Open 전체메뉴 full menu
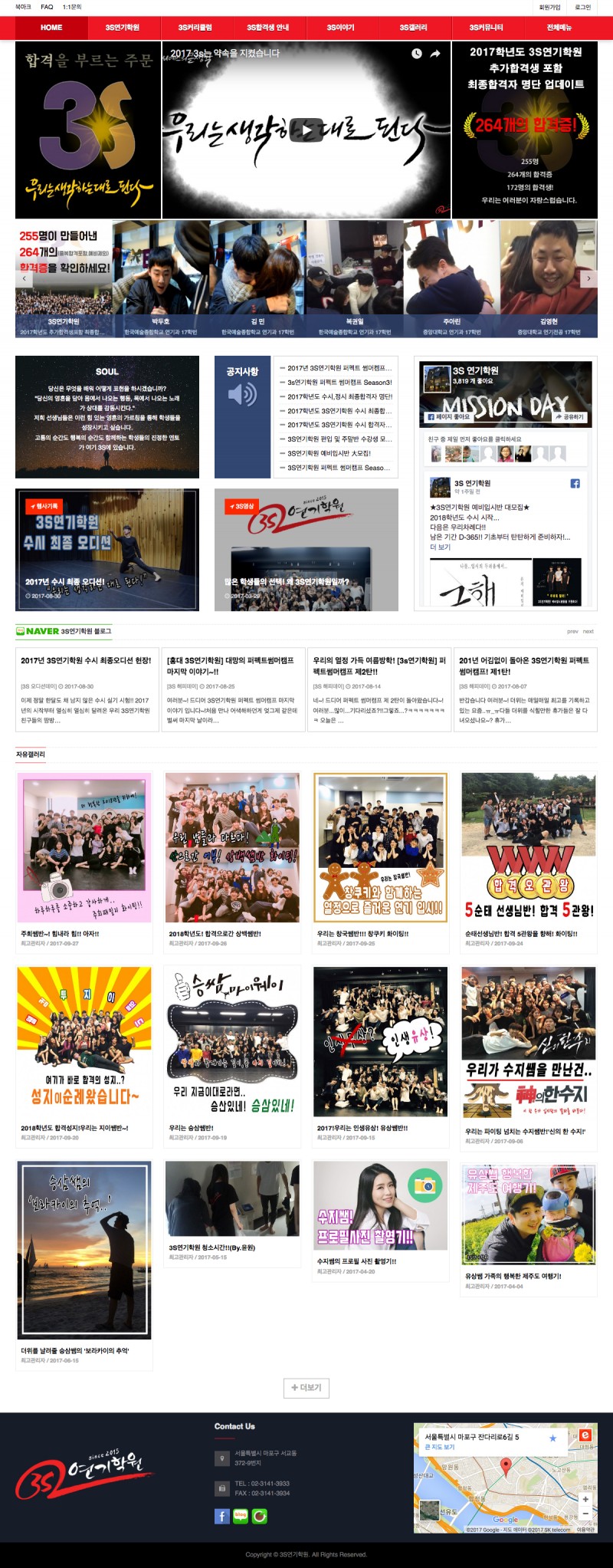 click(x=559, y=28)
